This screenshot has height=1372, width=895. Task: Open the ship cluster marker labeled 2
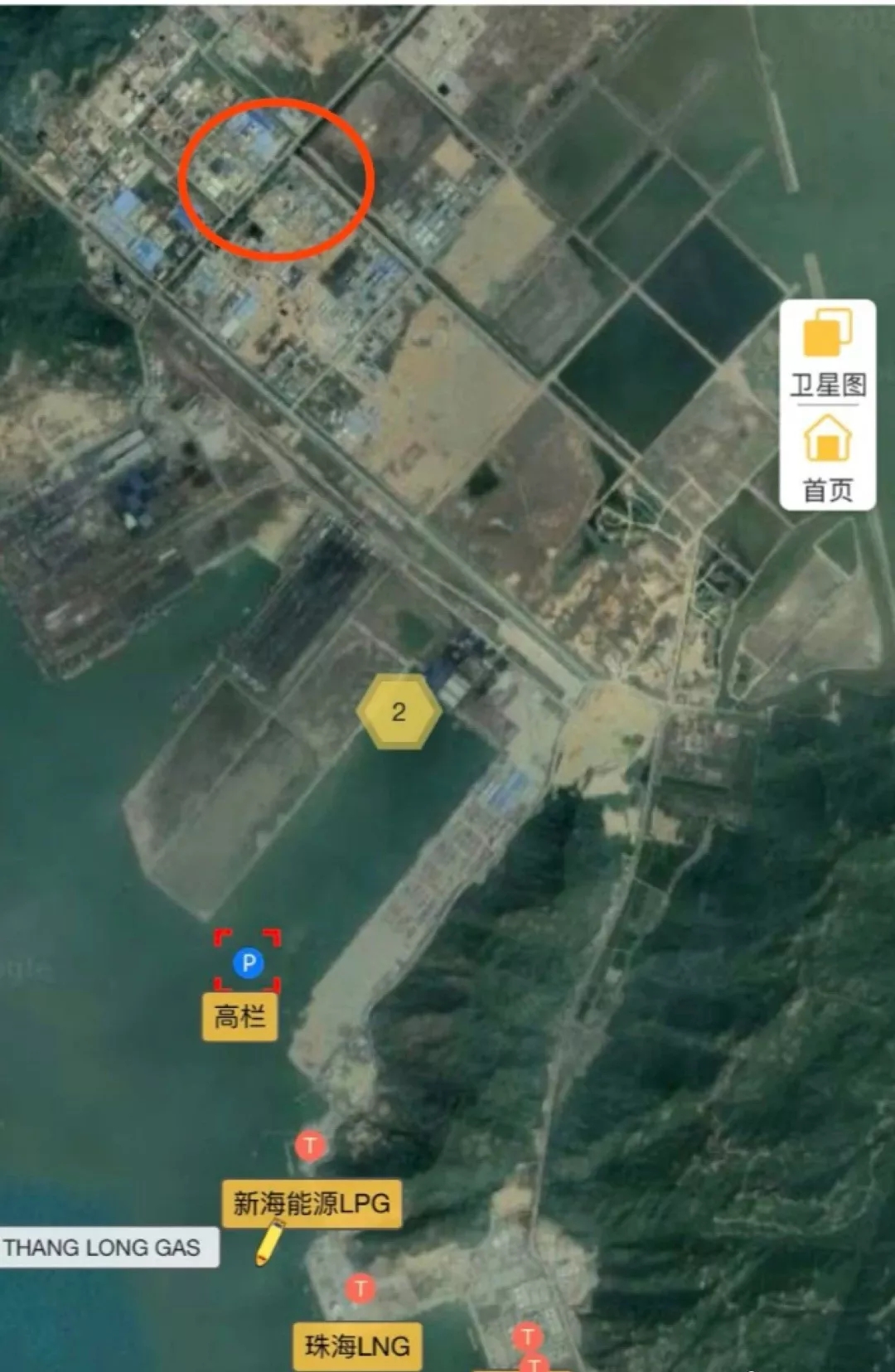click(399, 711)
